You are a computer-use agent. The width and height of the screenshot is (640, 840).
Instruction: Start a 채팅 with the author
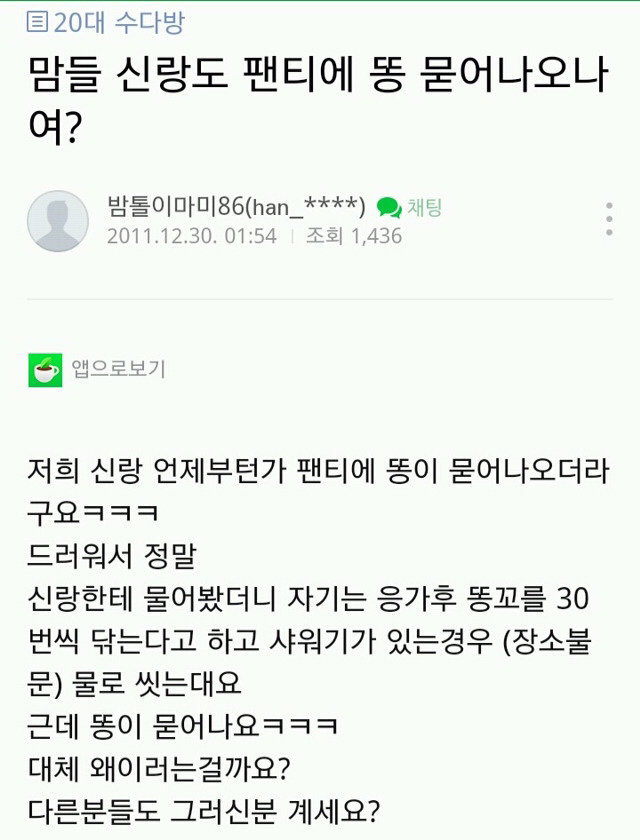pyautogui.click(x=410, y=207)
